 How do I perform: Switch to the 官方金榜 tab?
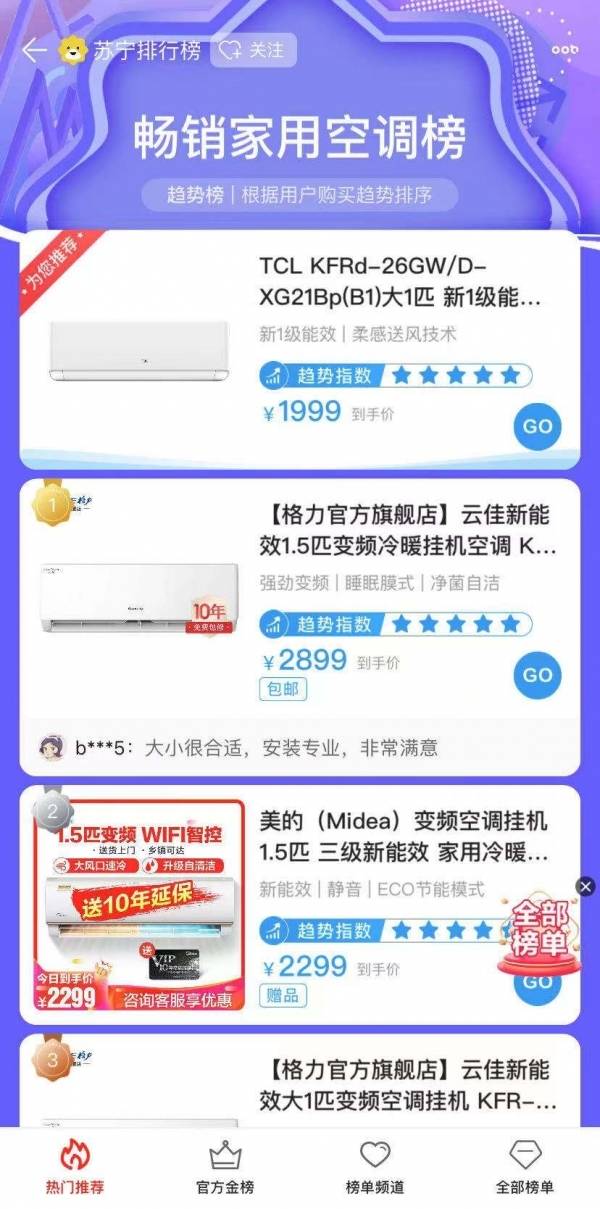click(225, 1168)
